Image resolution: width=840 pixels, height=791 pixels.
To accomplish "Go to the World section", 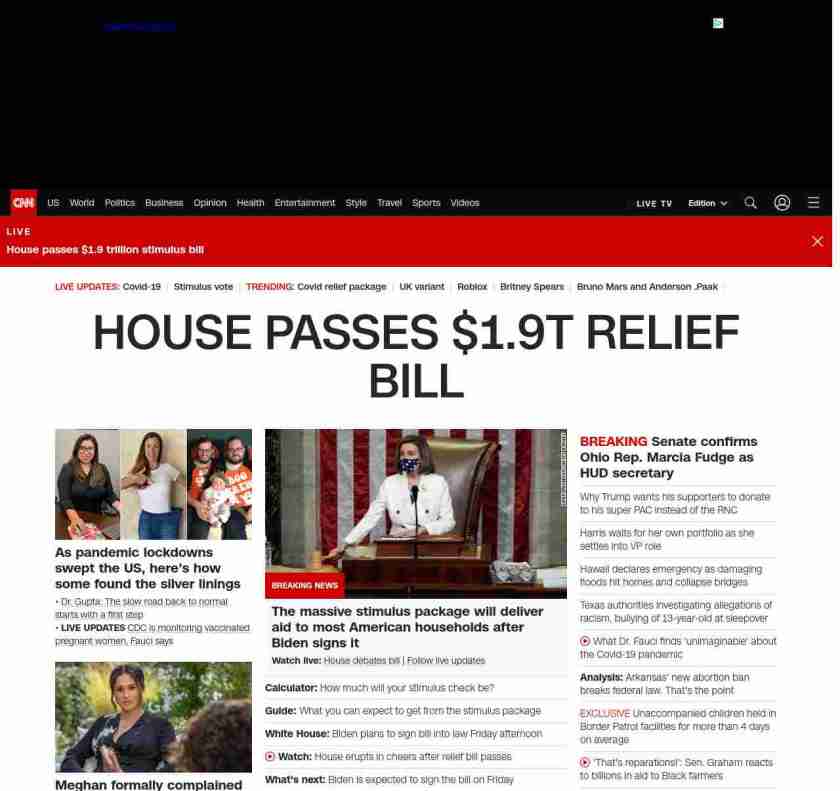I will coord(82,203).
